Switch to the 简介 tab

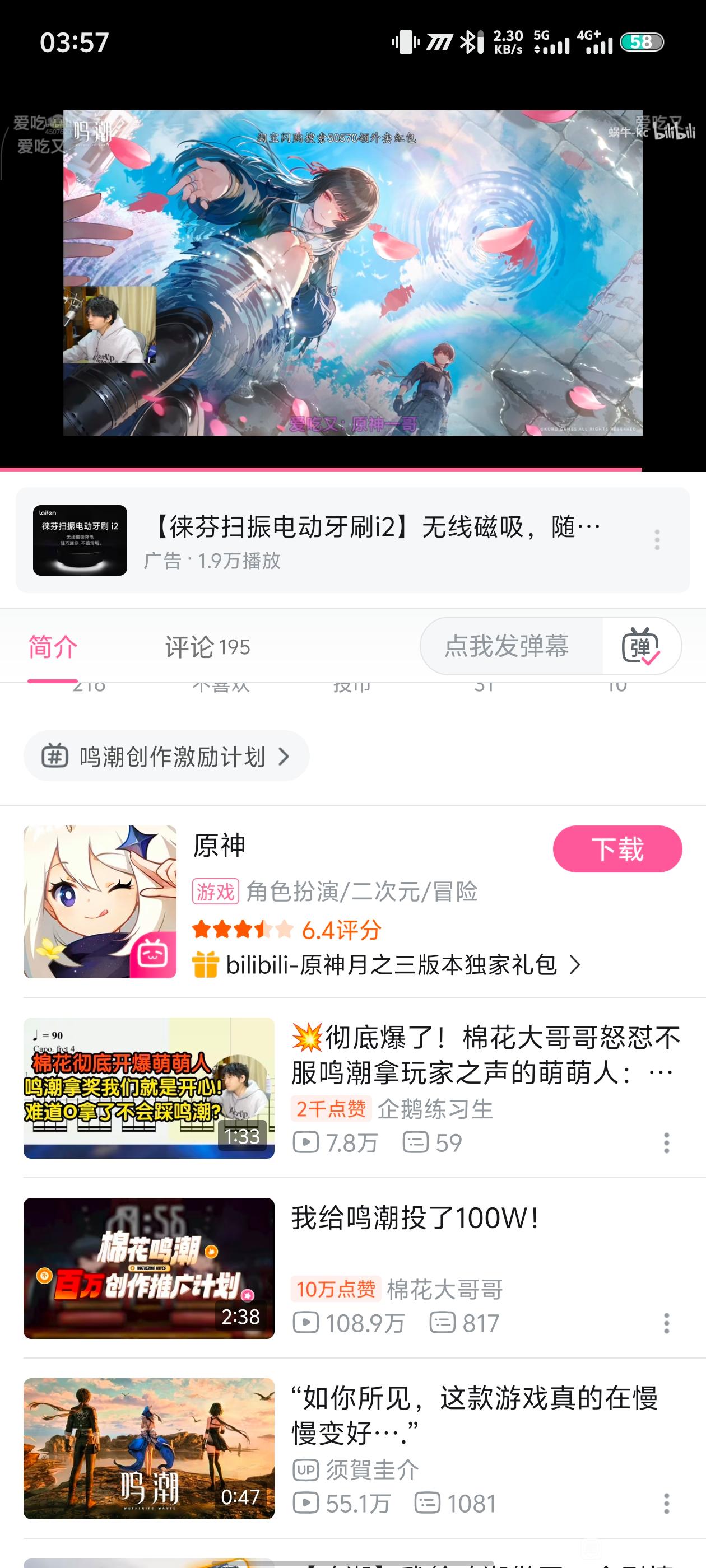[x=53, y=647]
